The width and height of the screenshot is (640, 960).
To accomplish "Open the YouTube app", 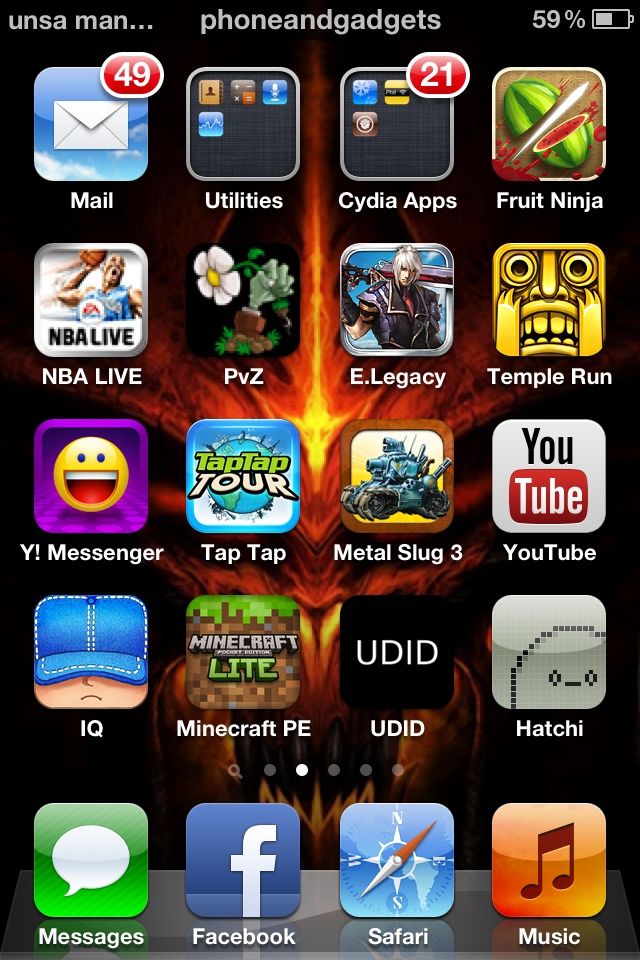I will click(x=549, y=476).
